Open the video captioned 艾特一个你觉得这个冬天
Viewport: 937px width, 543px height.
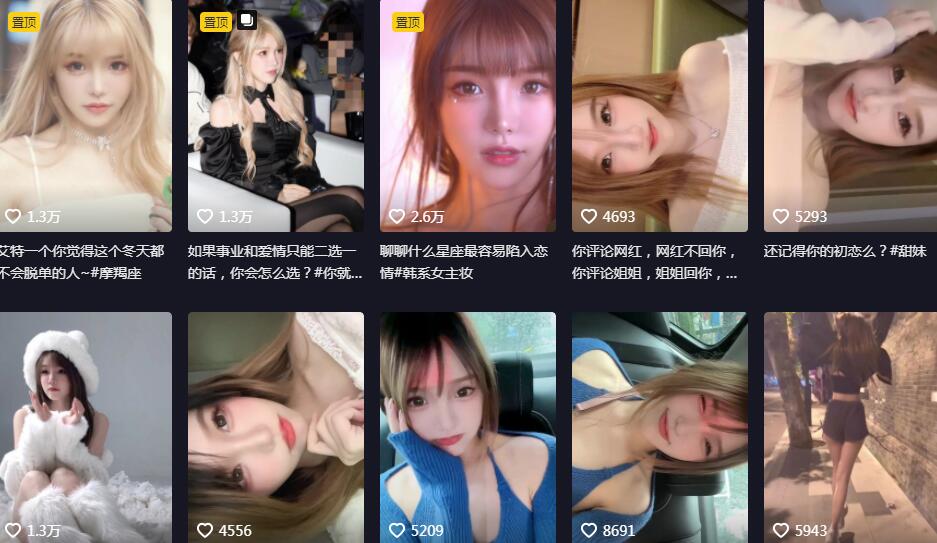[x=85, y=115]
